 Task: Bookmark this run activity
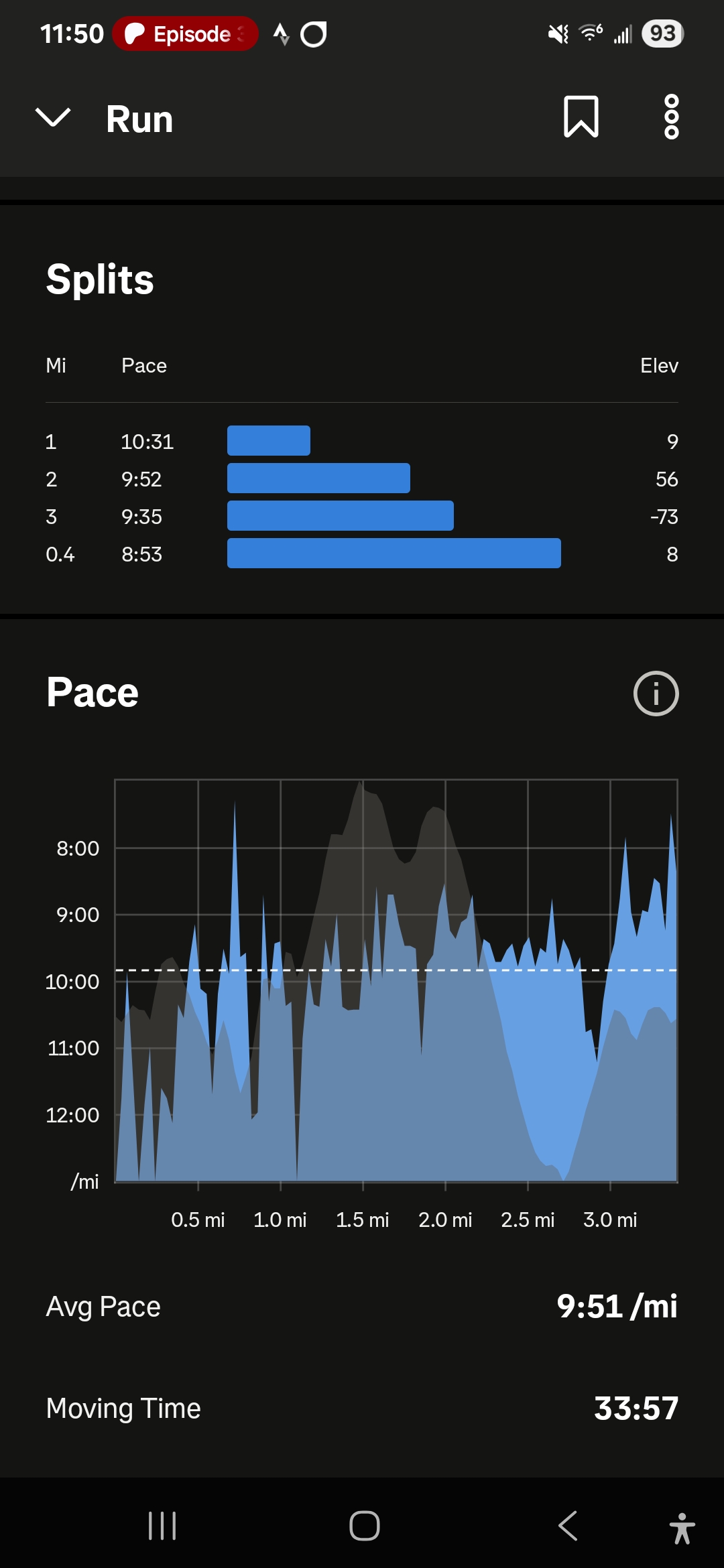click(581, 117)
